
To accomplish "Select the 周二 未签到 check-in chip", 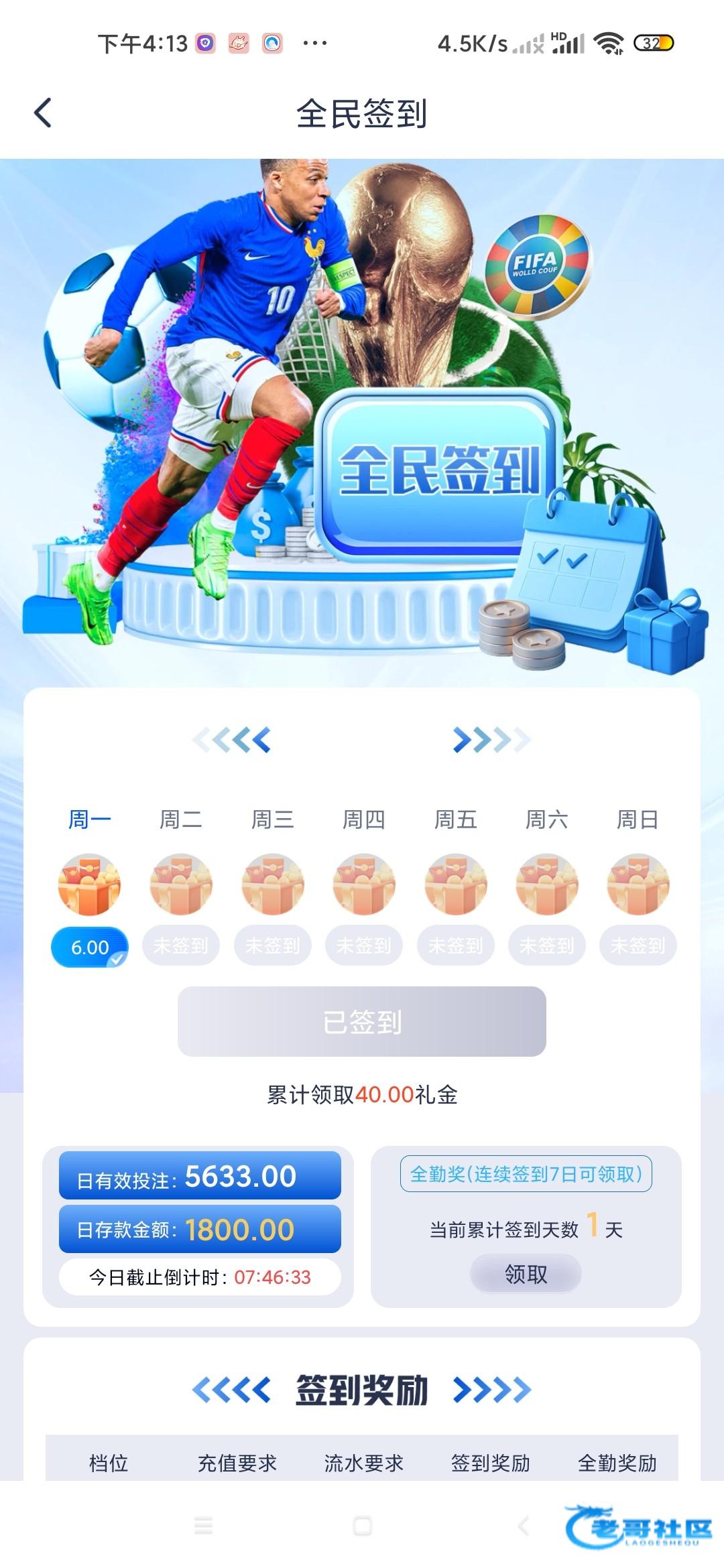I will 180,945.
